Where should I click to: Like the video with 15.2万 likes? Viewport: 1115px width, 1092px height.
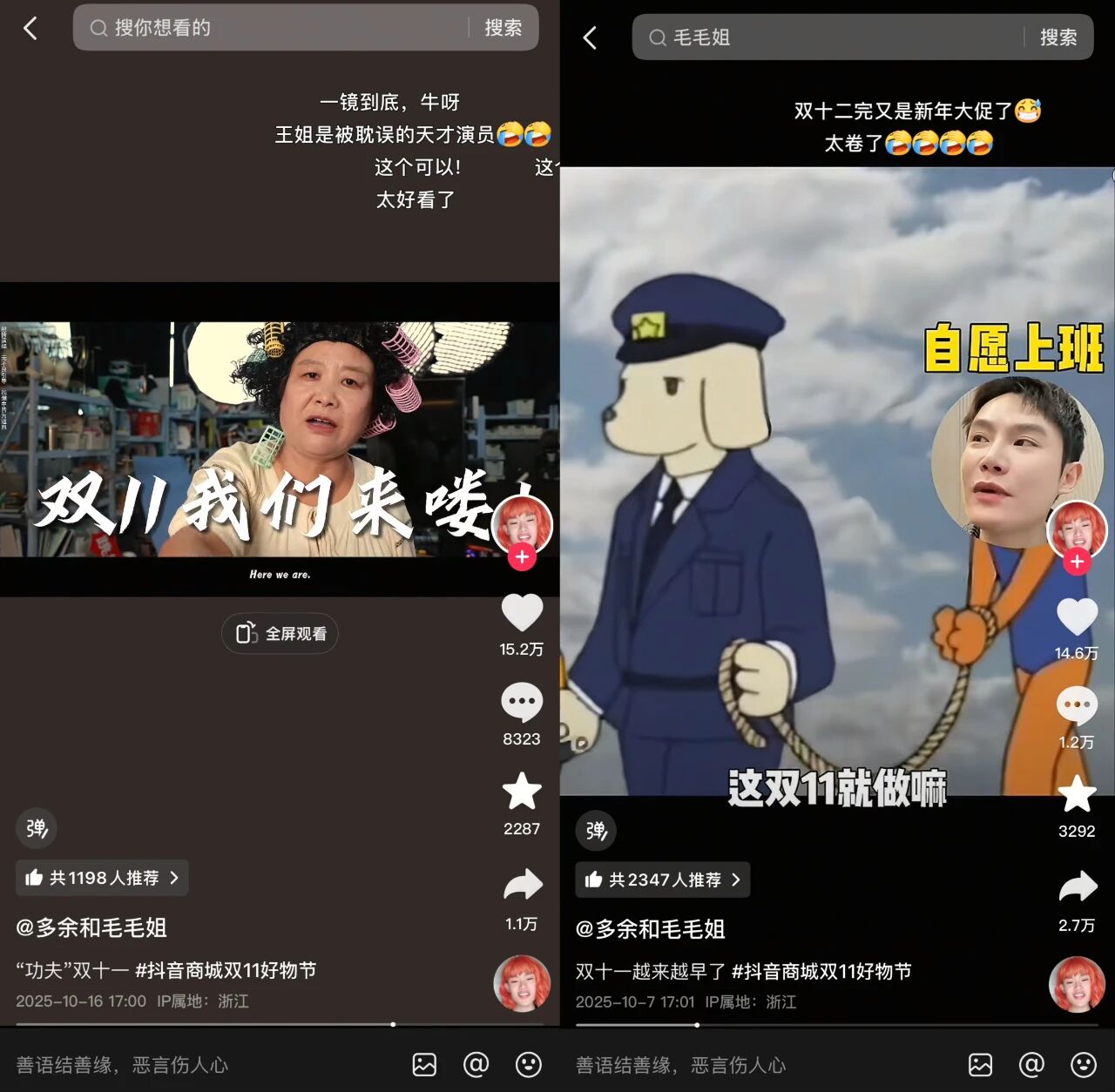[522, 613]
